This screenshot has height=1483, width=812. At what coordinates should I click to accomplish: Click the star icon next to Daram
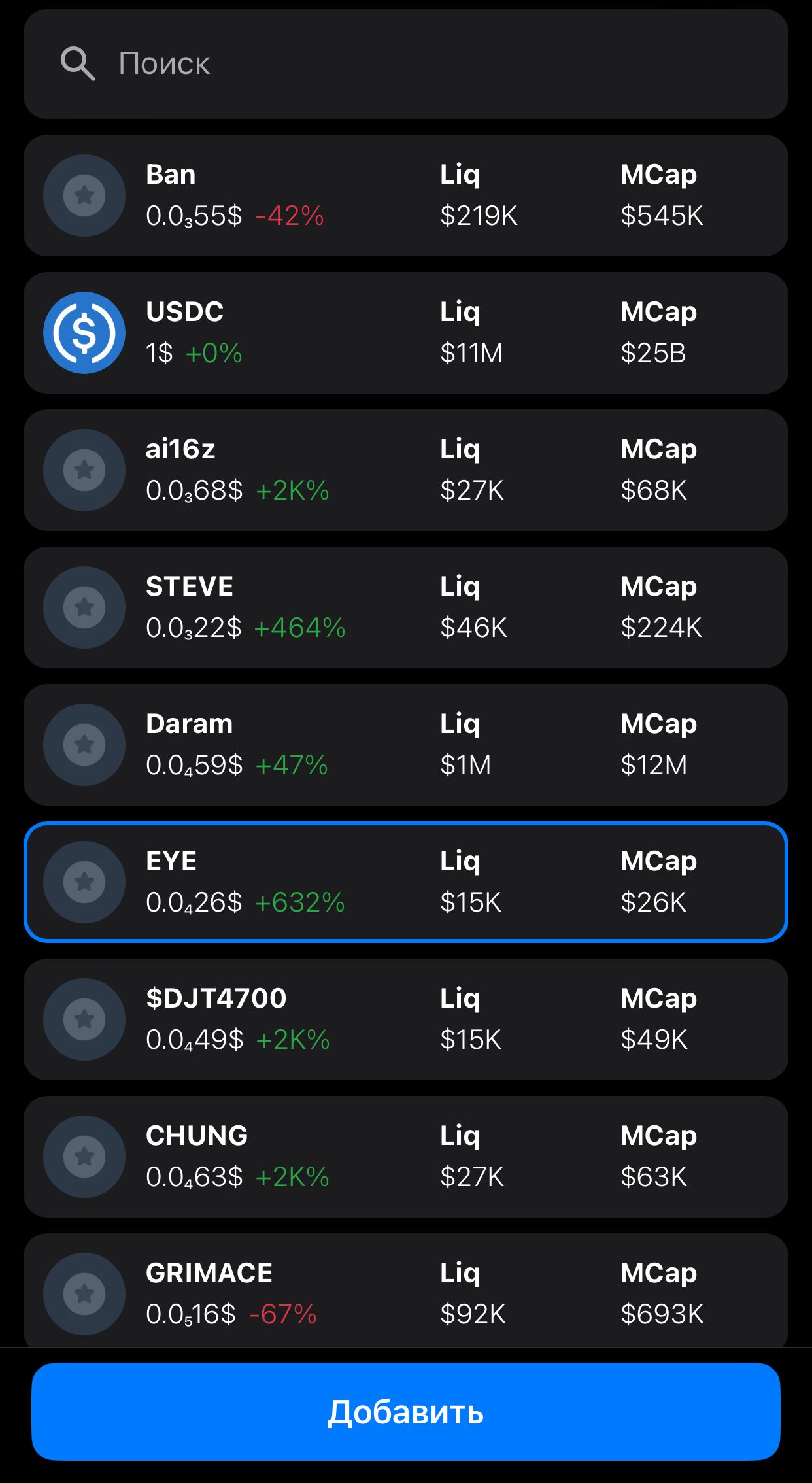(x=84, y=745)
